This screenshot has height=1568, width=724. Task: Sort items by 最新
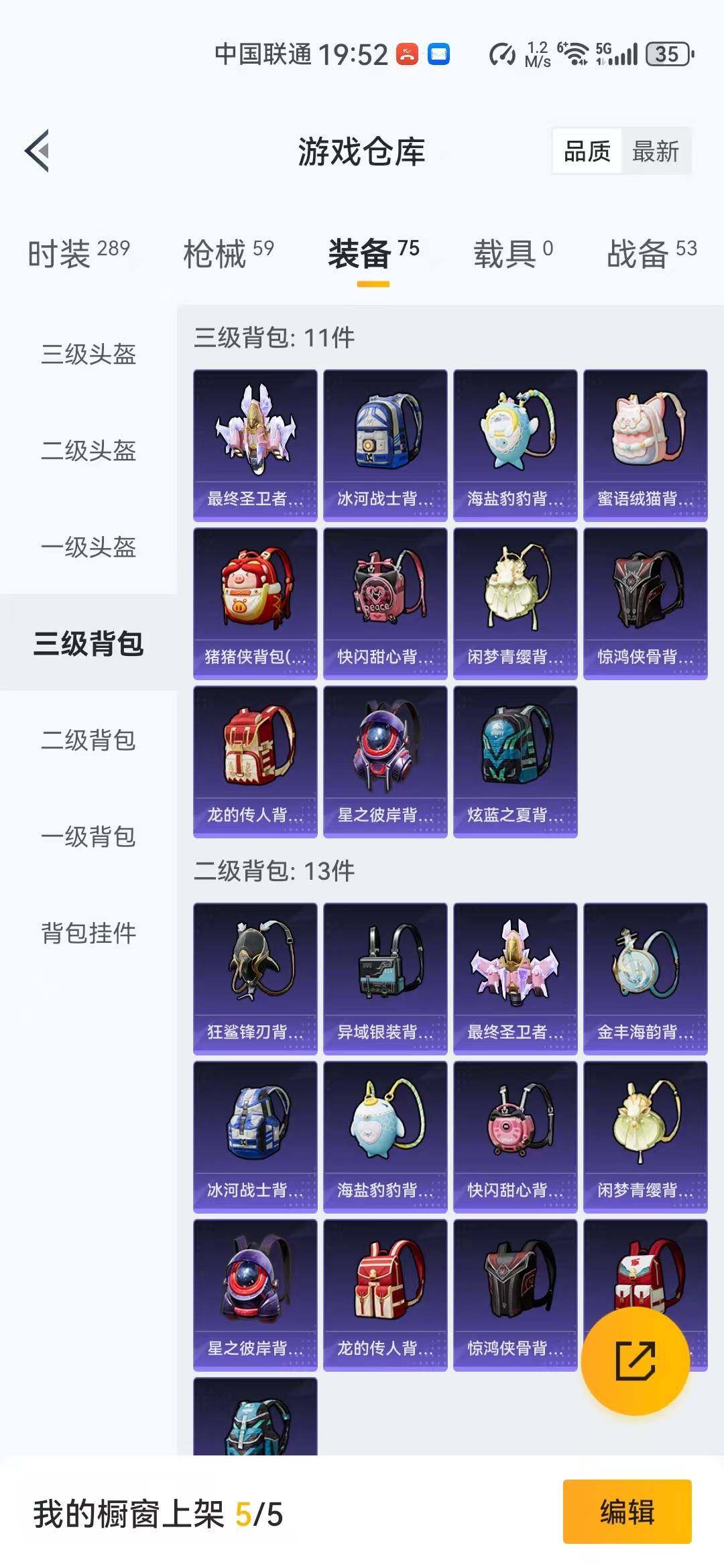pos(655,151)
